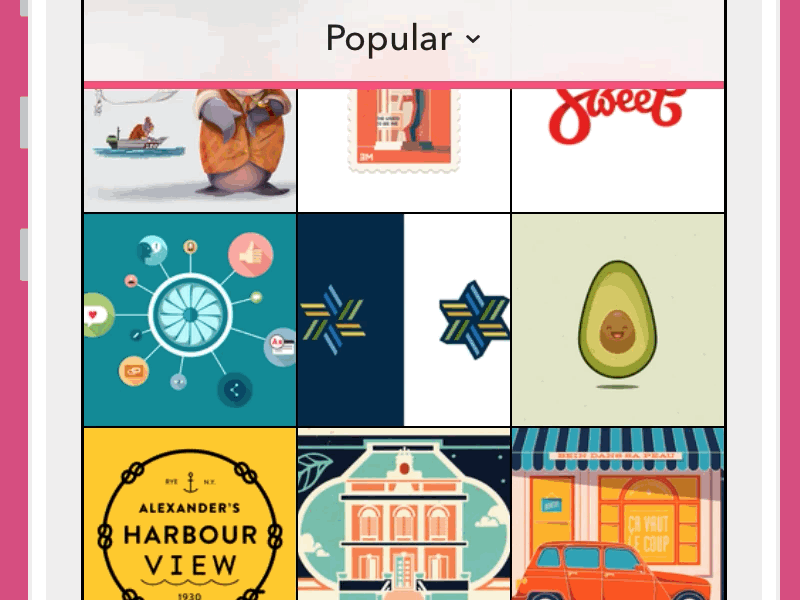Open the teal social wheel infographic shot
Viewport: 800px width, 600px height.
[x=190, y=320]
